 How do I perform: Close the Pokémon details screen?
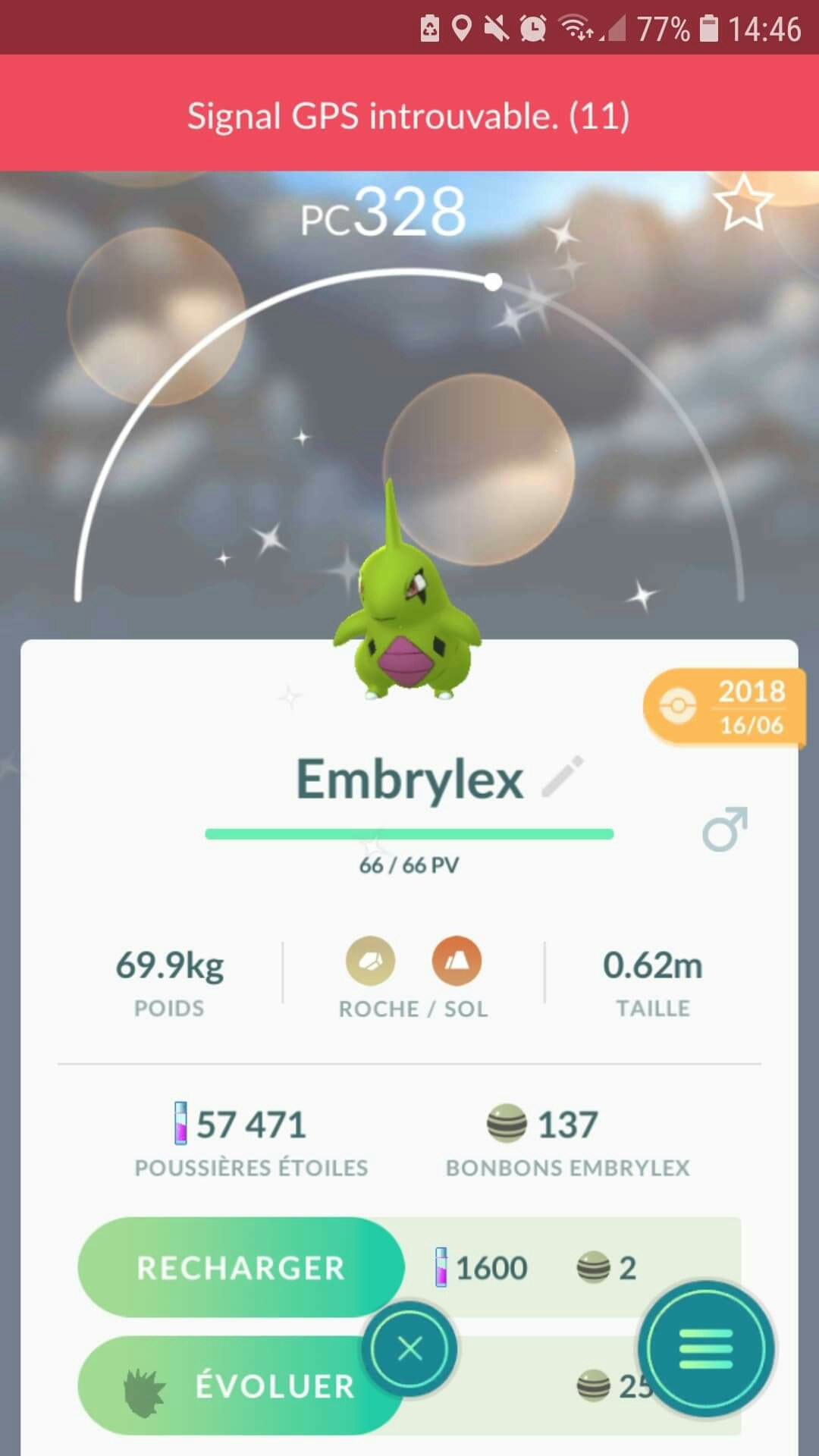point(409,1348)
